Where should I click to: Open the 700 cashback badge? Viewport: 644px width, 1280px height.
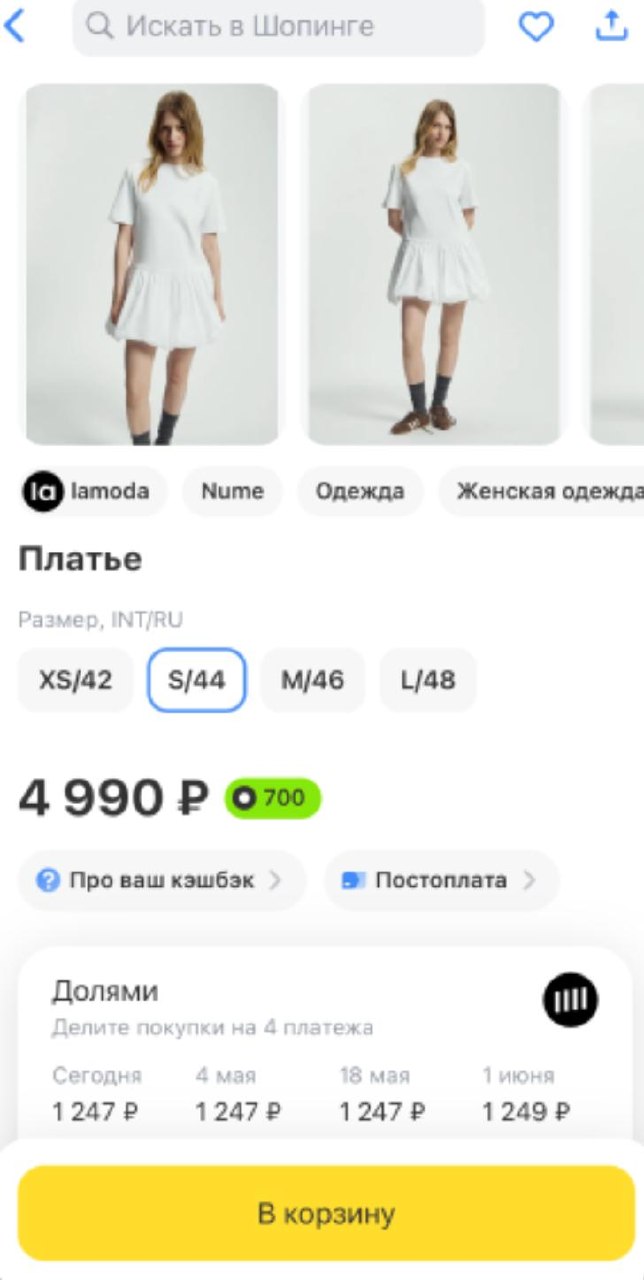[272, 798]
